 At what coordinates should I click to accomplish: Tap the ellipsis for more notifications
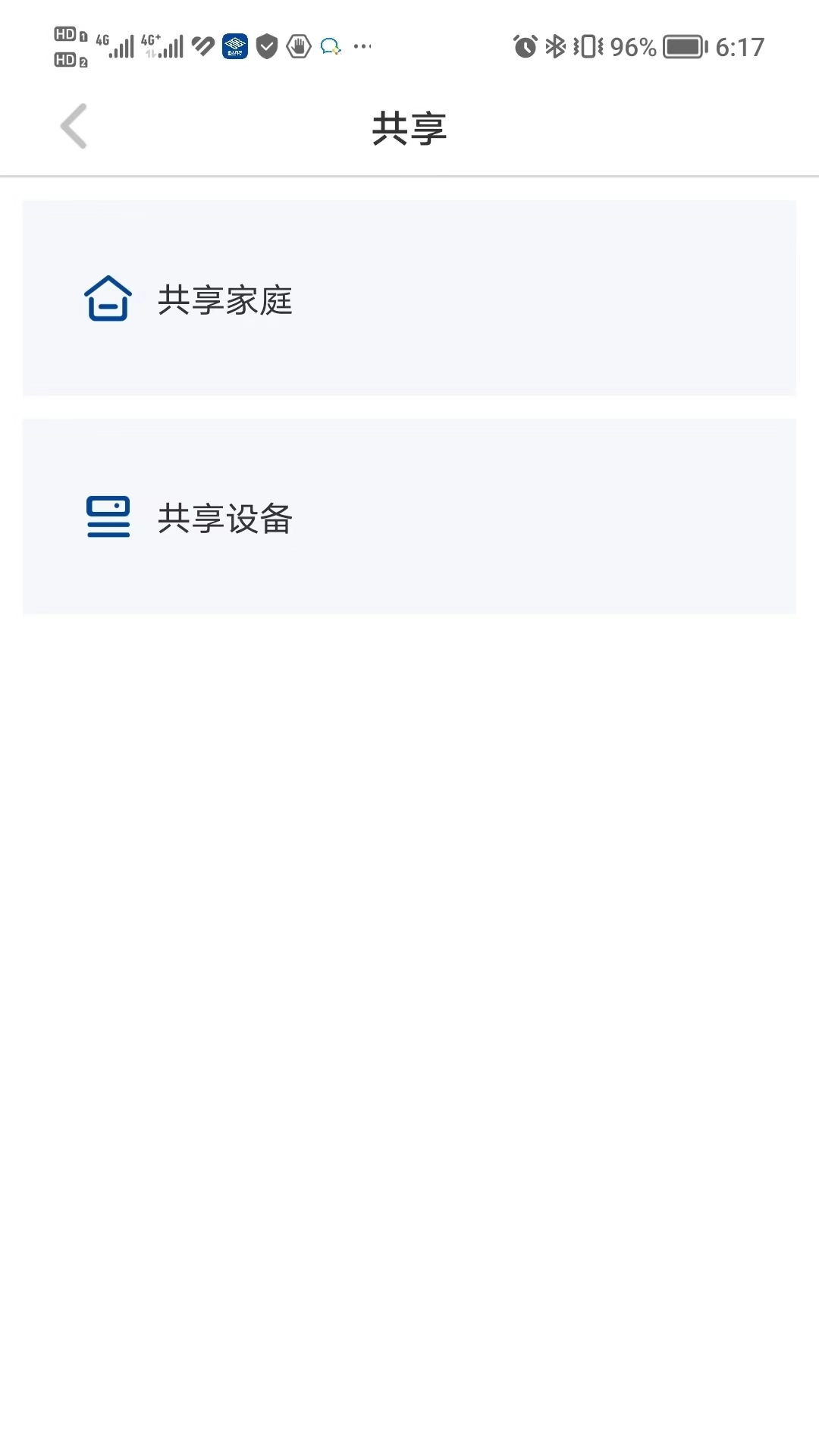pos(362,46)
